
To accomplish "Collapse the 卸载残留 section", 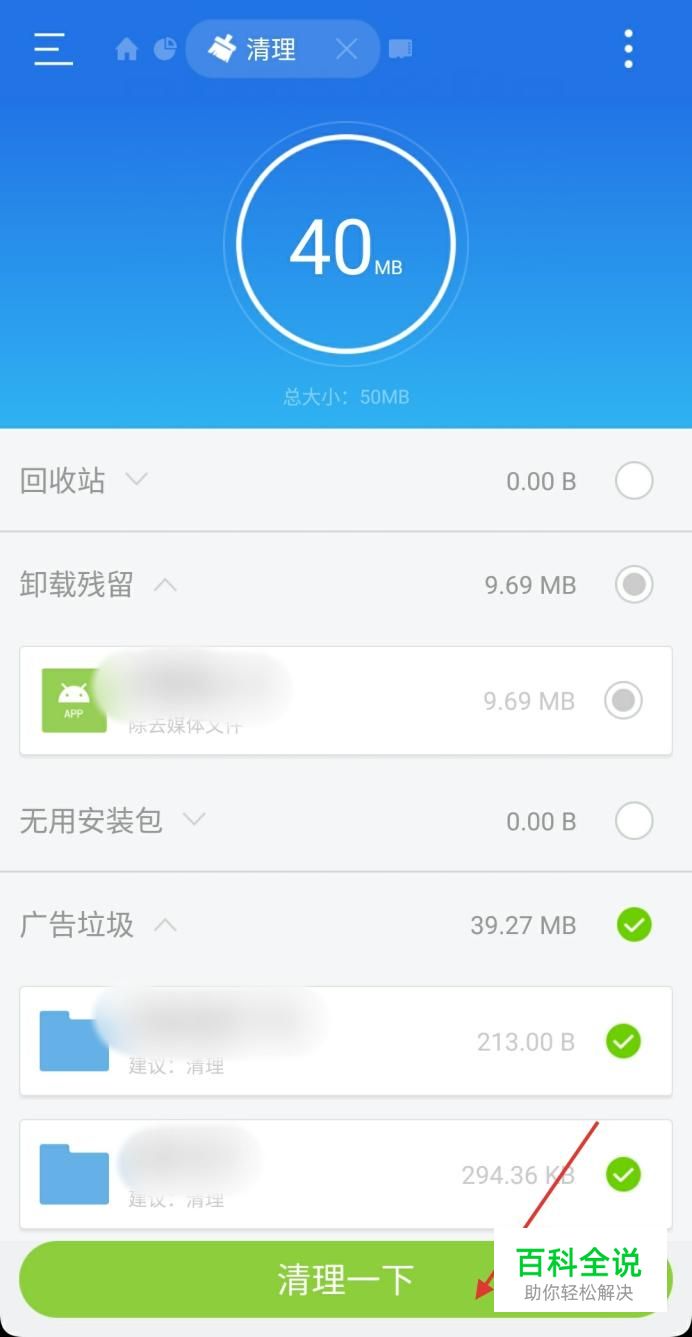I will [x=166, y=584].
